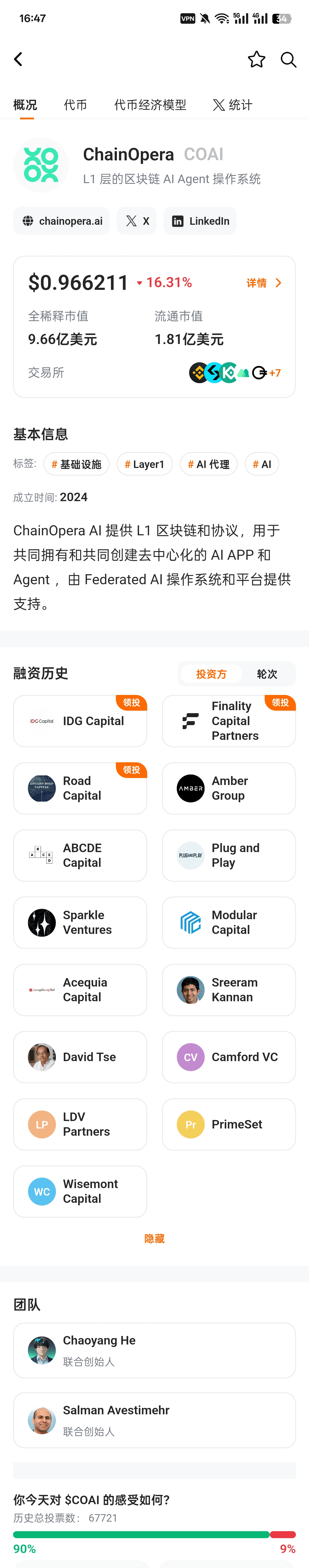View Chaoyang He's team profile
The height and width of the screenshot is (1568, 309).
click(x=154, y=1350)
